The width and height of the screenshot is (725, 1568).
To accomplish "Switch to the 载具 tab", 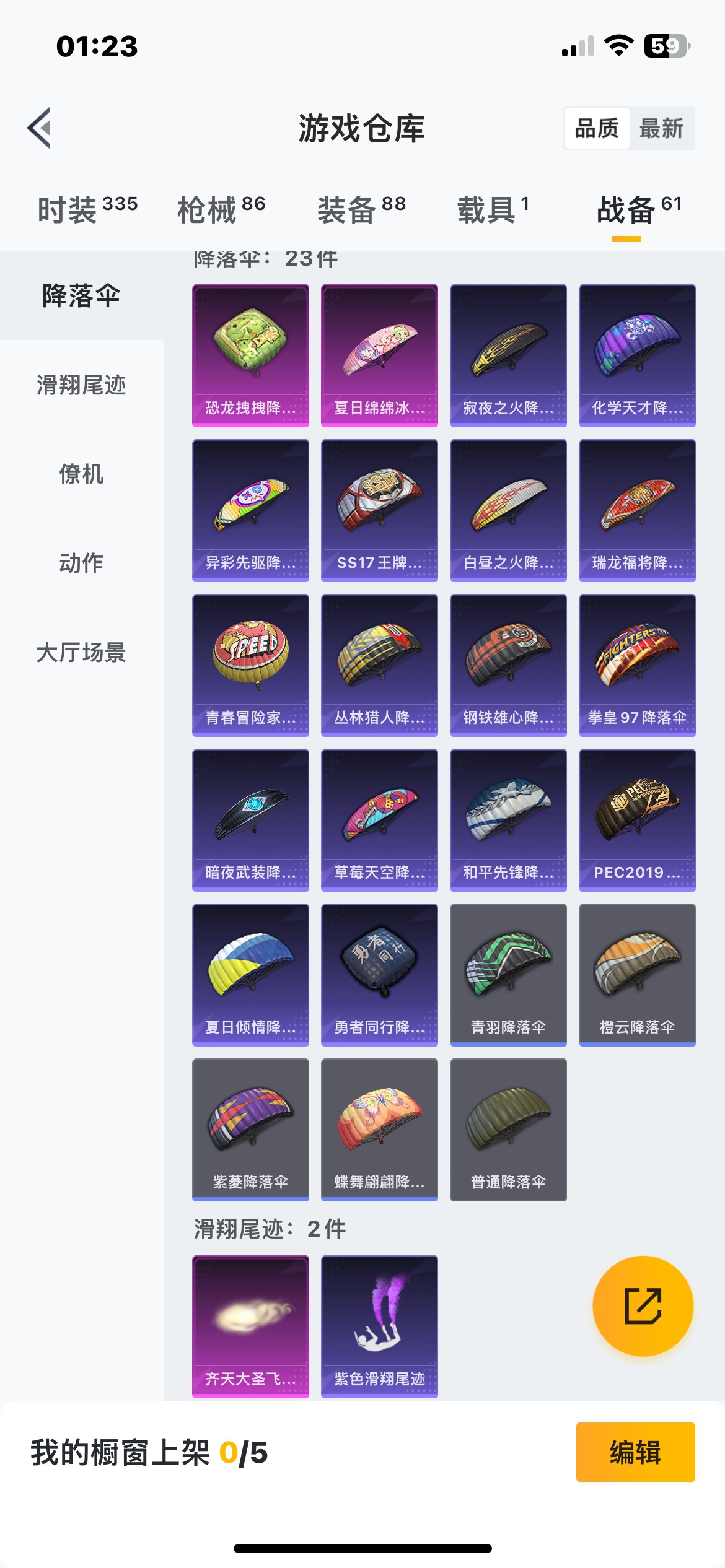I will click(493, 209).
